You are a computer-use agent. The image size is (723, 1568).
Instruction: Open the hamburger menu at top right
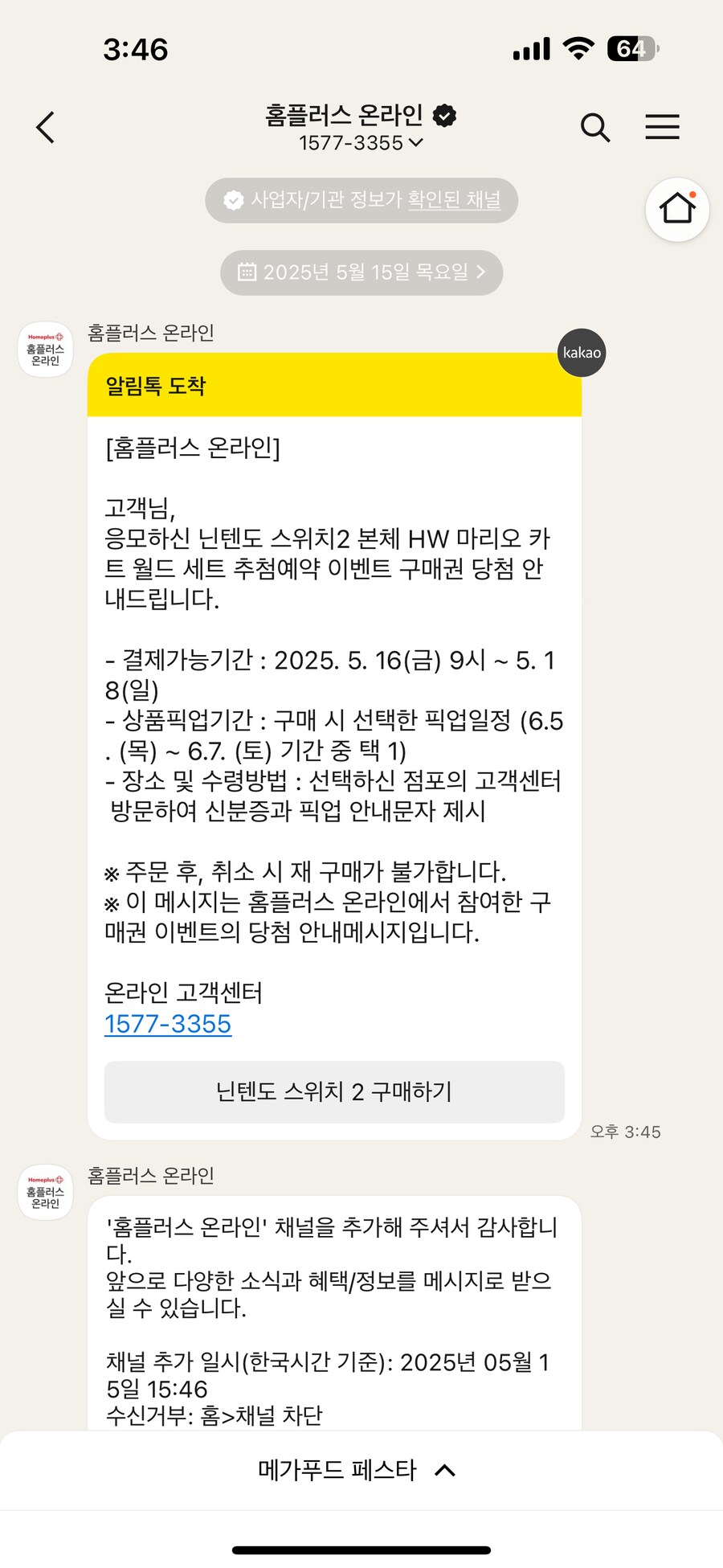pyautogui.click(x=662, y=127)
